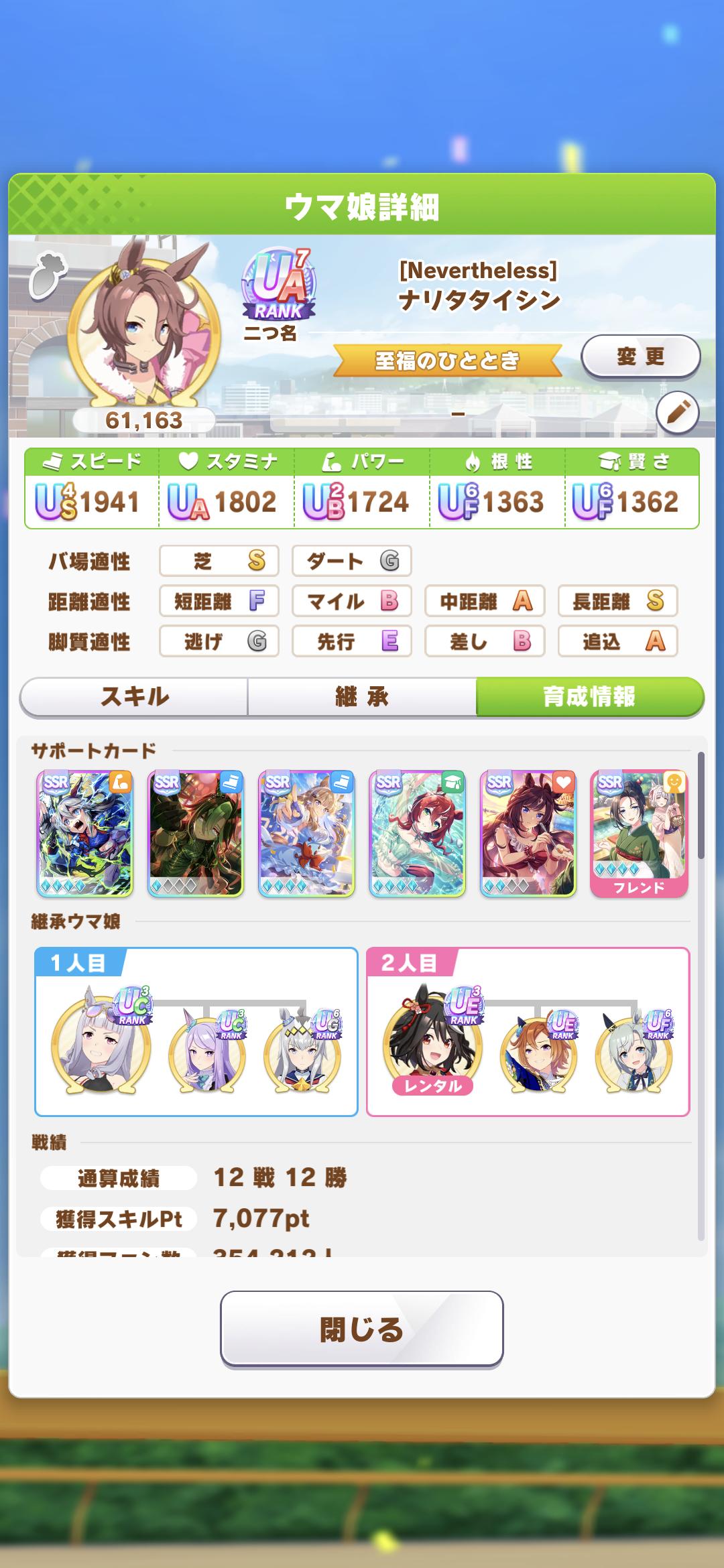Open the friend support card labeled フレンド

pyautogui.click(x=639, y=834)
